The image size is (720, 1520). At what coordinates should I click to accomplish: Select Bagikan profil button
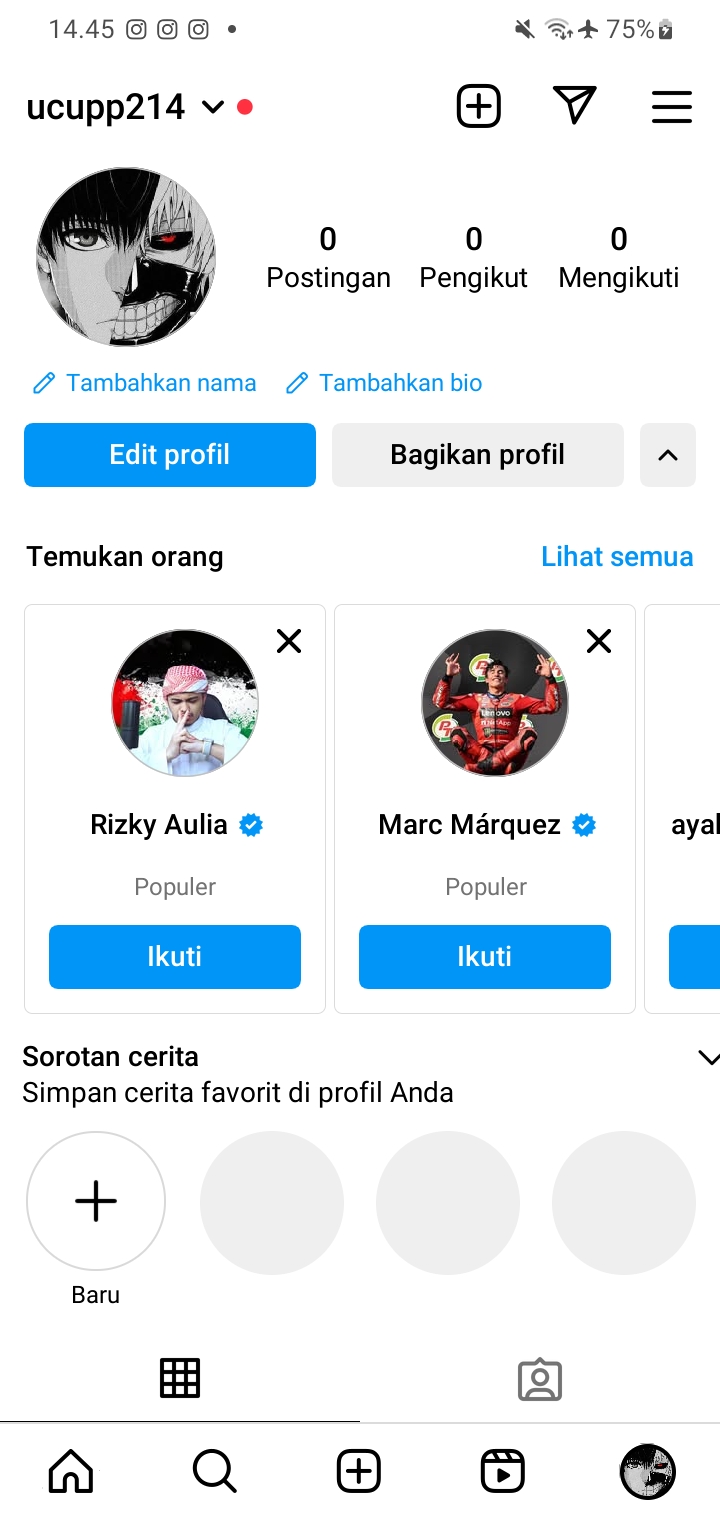[477, 455]
